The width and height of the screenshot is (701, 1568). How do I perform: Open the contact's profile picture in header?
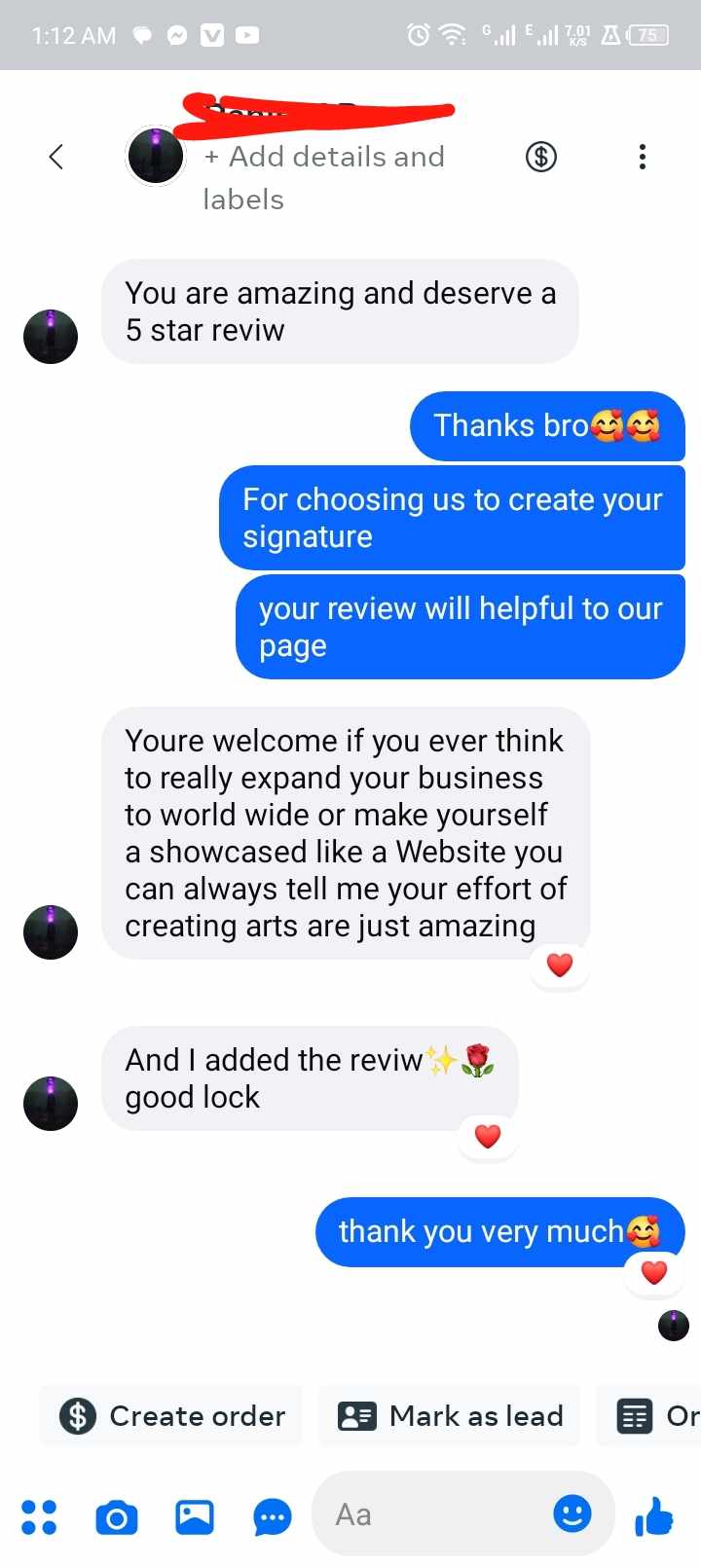(x=156, y=156)
